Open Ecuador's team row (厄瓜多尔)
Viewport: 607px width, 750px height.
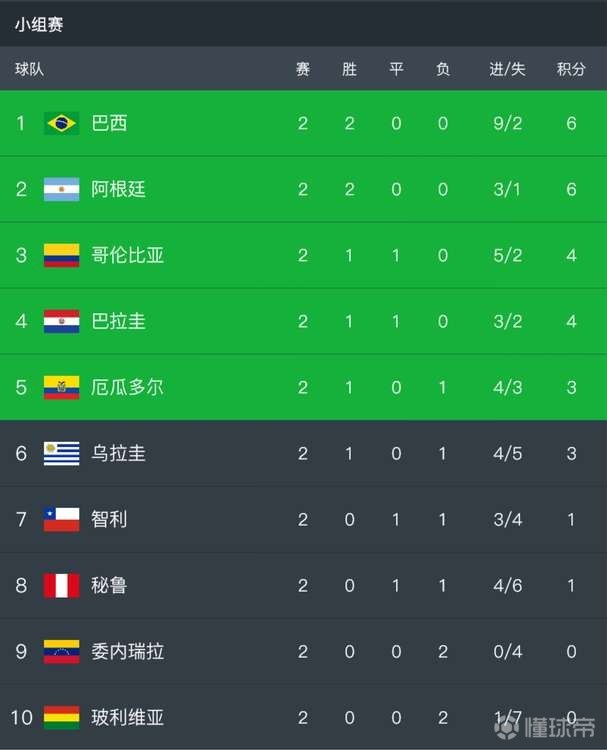127,387
